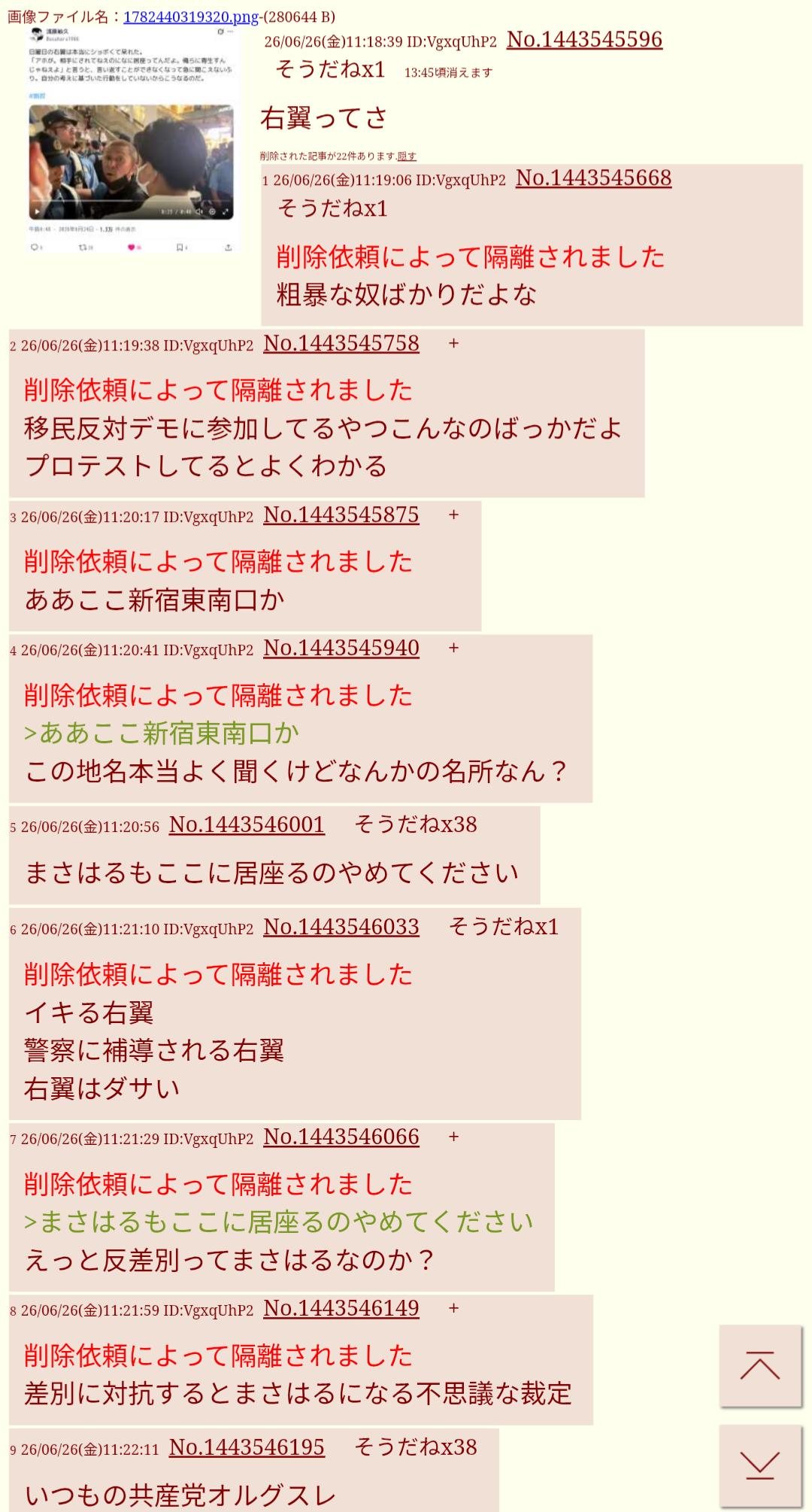Jump to bottom of the page
Viewport: 812px width, 1512px height.
pos(760,1465)
